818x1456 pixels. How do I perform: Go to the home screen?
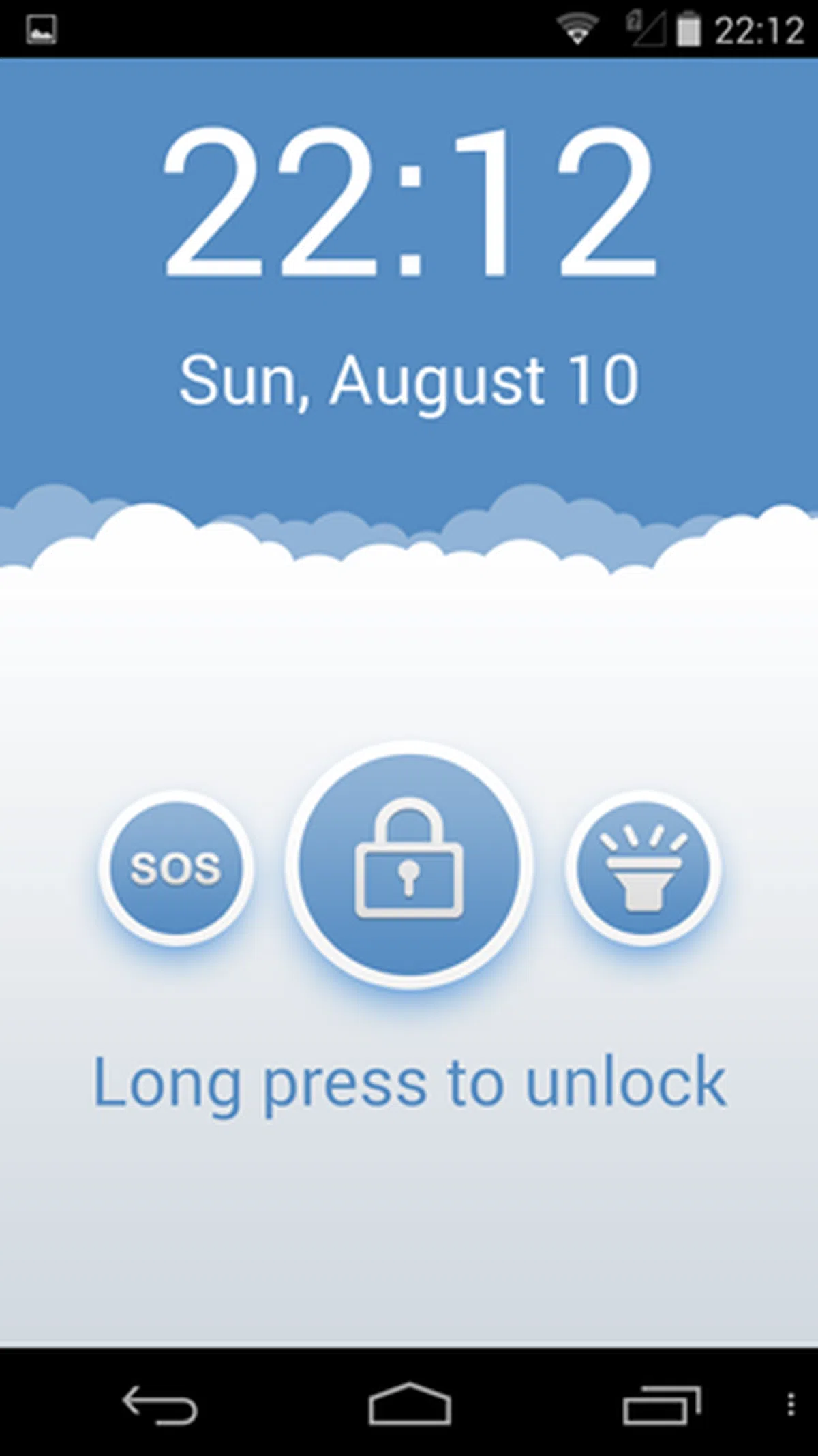click(x=409, y=1403)
